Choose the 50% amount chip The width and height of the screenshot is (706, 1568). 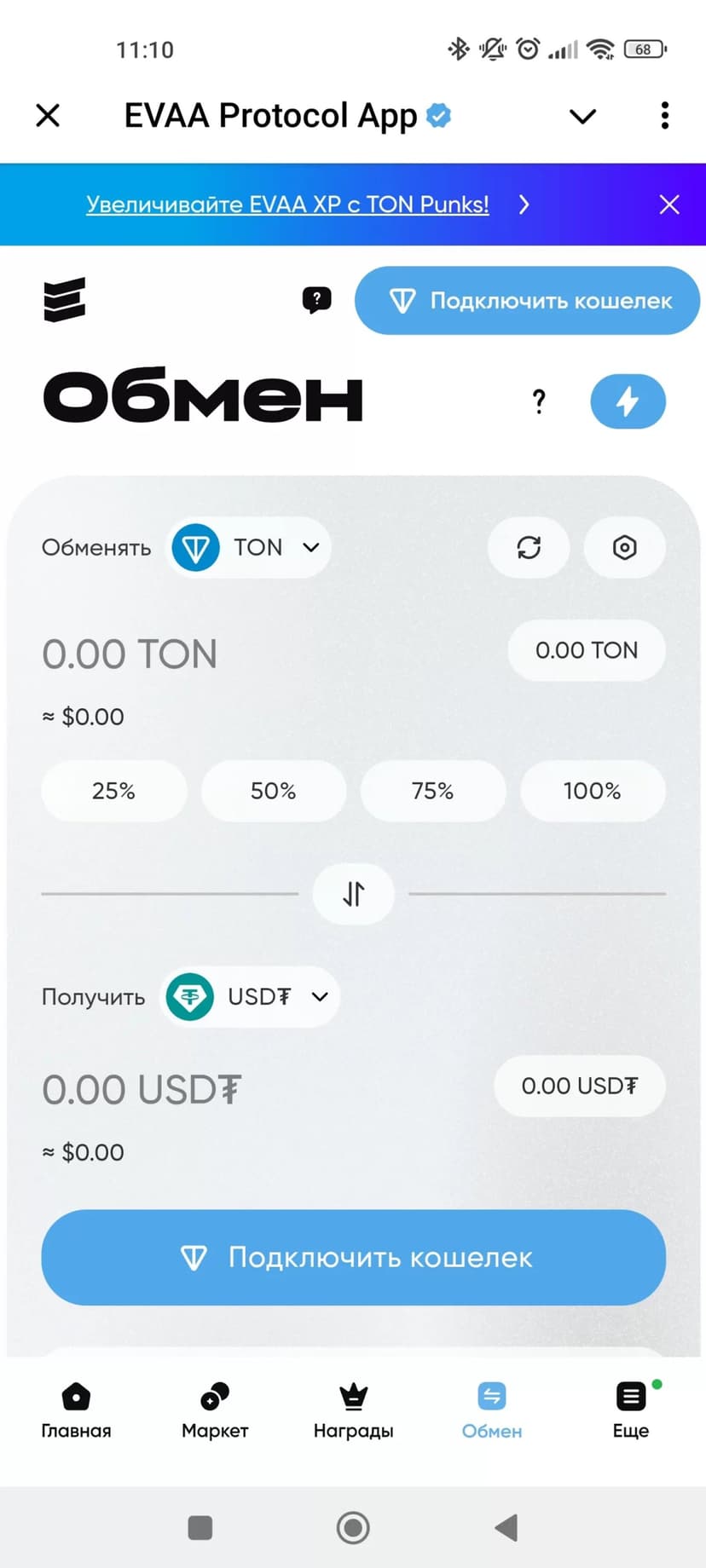[x=273, y=791]
